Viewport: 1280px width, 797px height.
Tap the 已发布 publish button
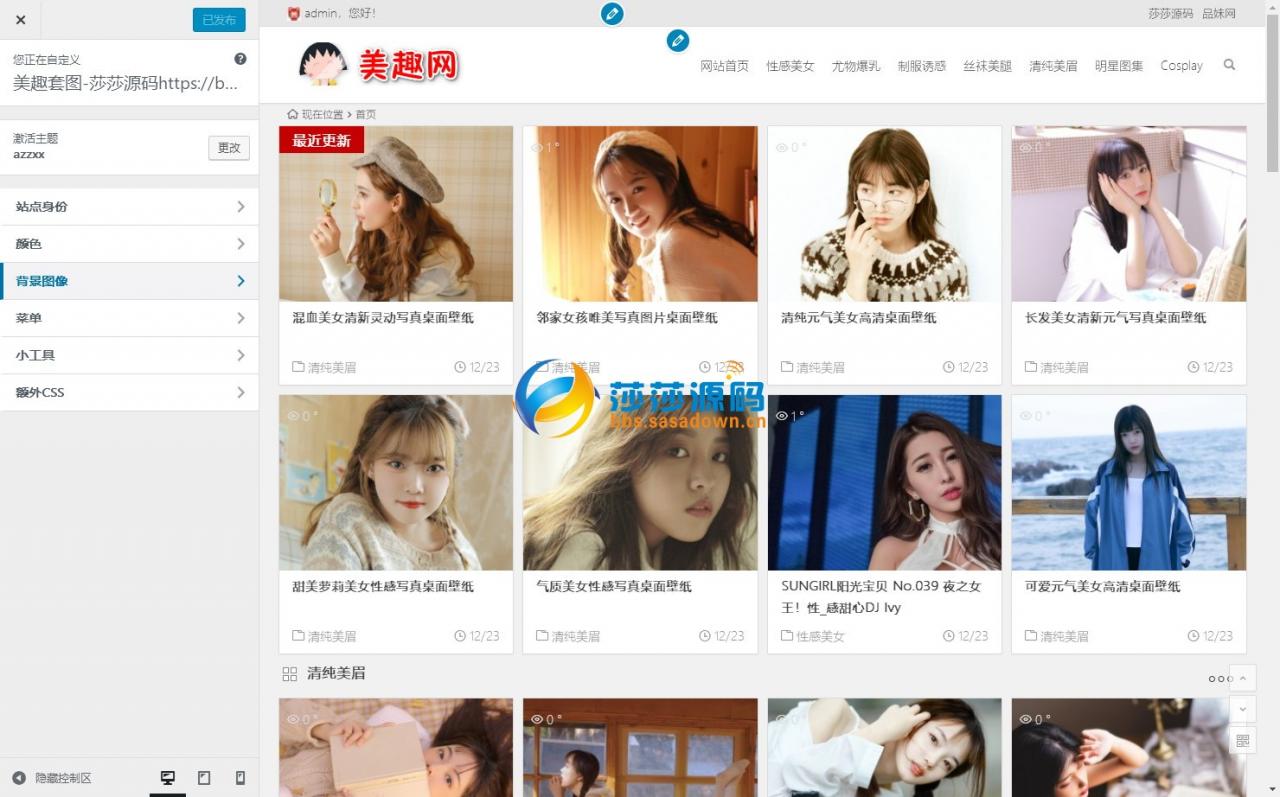point(219,20)
